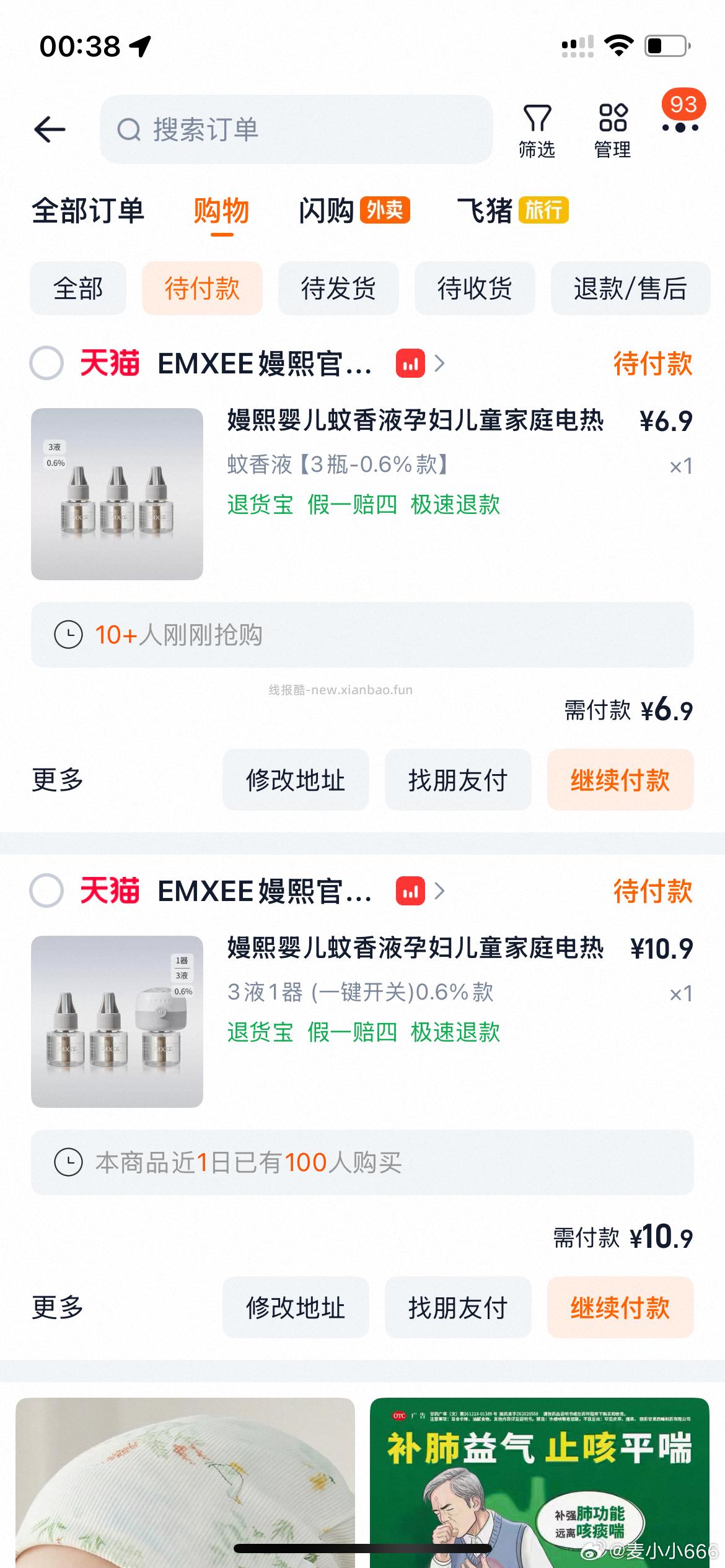Click 继续付款 on the ¥6.9 order
725x1568 pixels.
click(620, 781)
